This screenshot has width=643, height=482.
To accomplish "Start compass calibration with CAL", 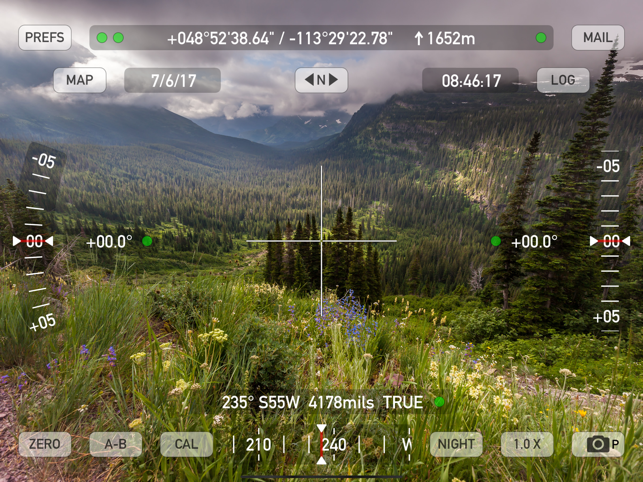I will (x=186, y=444).
